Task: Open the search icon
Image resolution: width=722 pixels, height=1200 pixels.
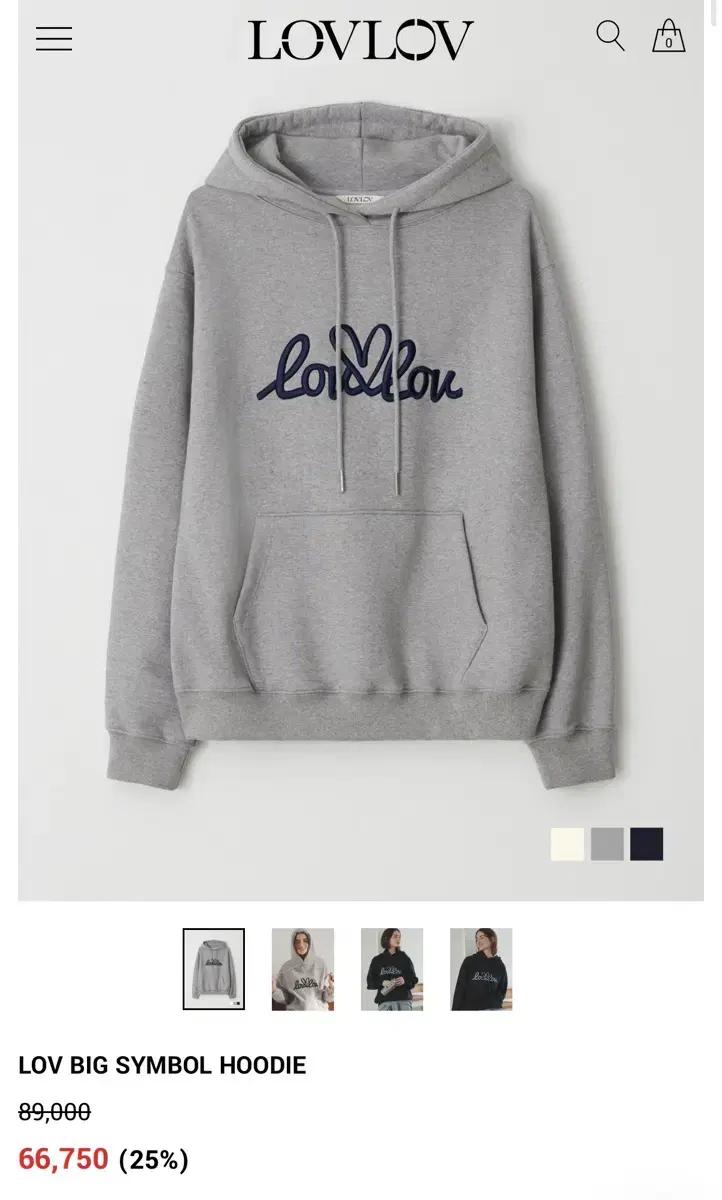Action: [610, 37]
